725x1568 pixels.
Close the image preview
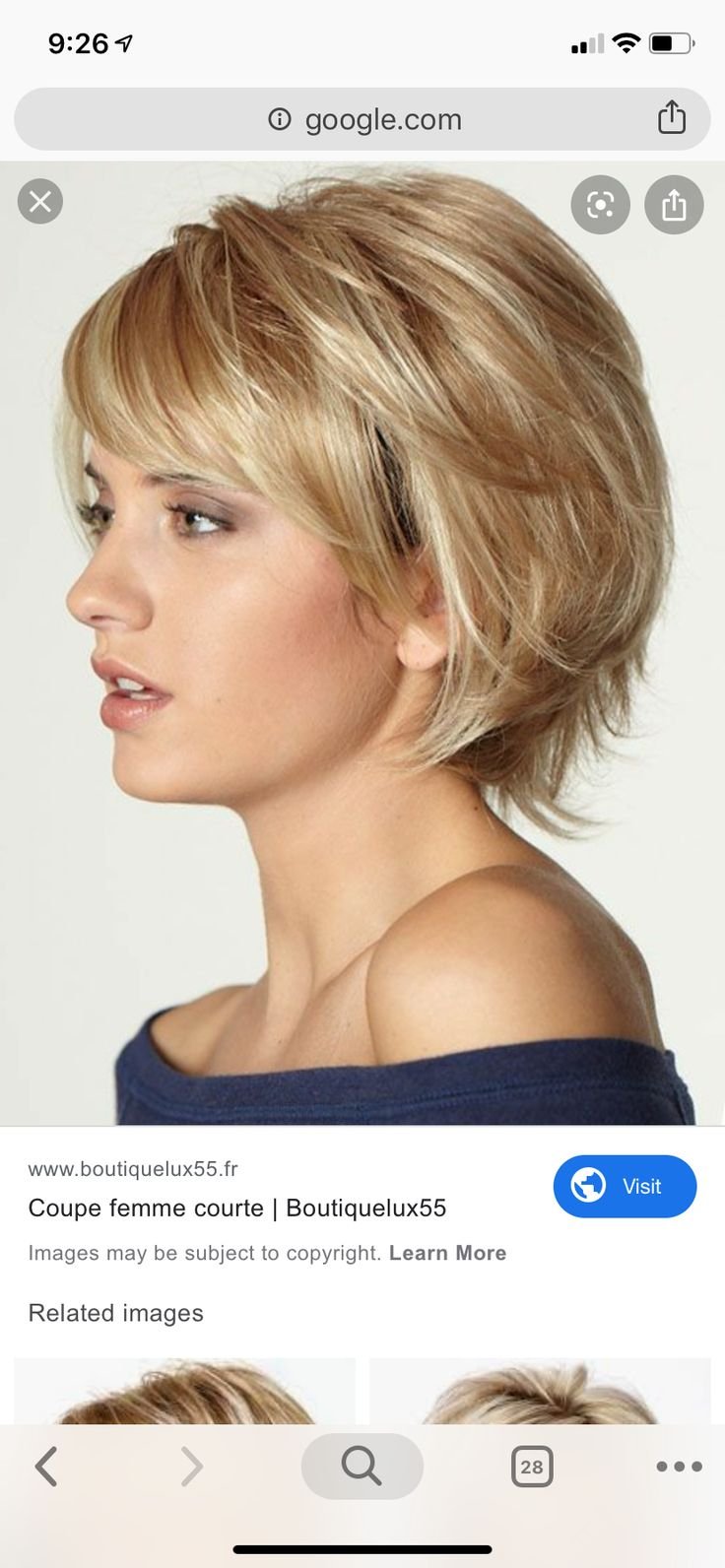pyautogui.click(x=40, y=203)
